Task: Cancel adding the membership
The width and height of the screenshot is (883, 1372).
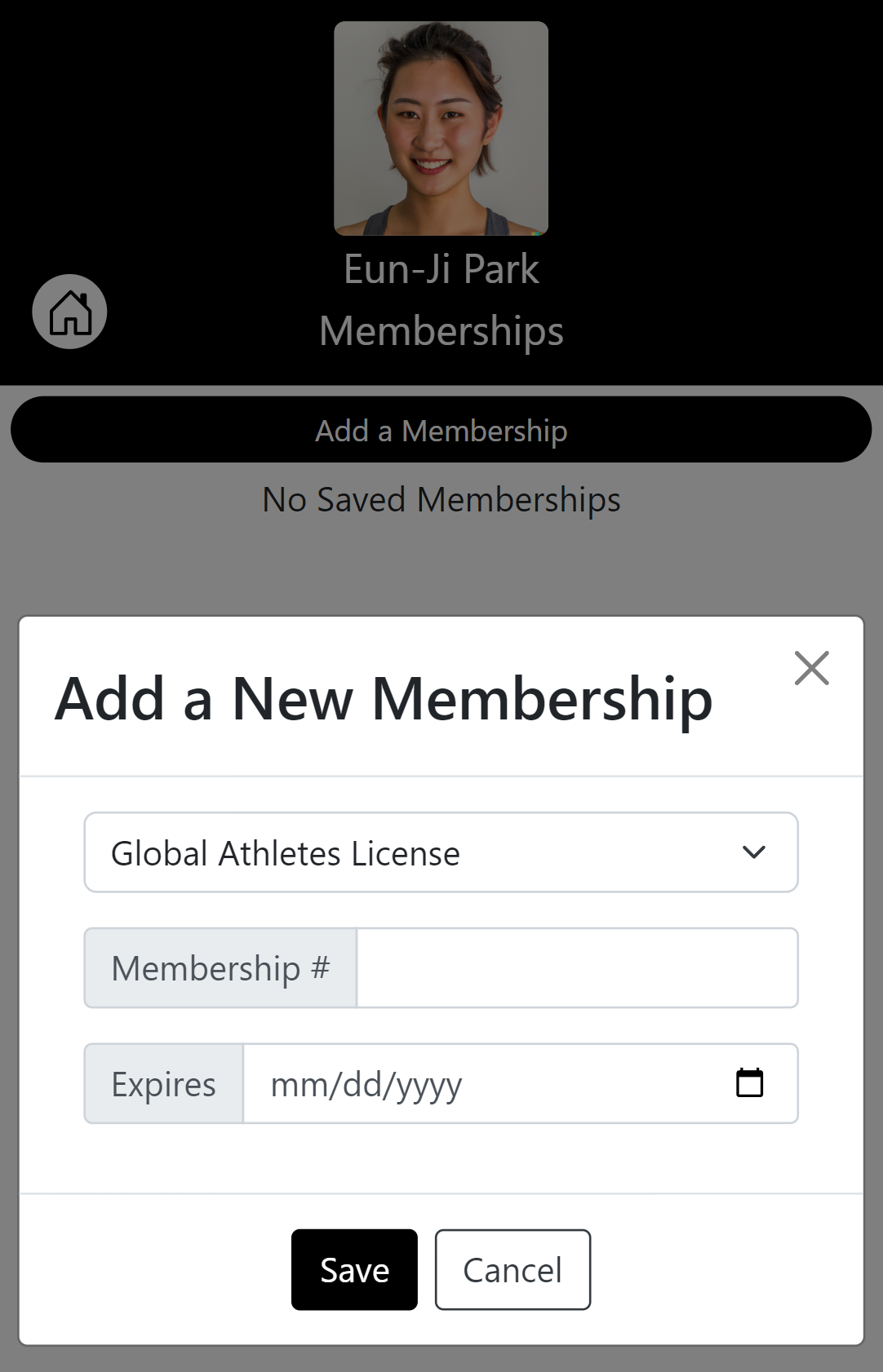Action: pos(512,1270)
